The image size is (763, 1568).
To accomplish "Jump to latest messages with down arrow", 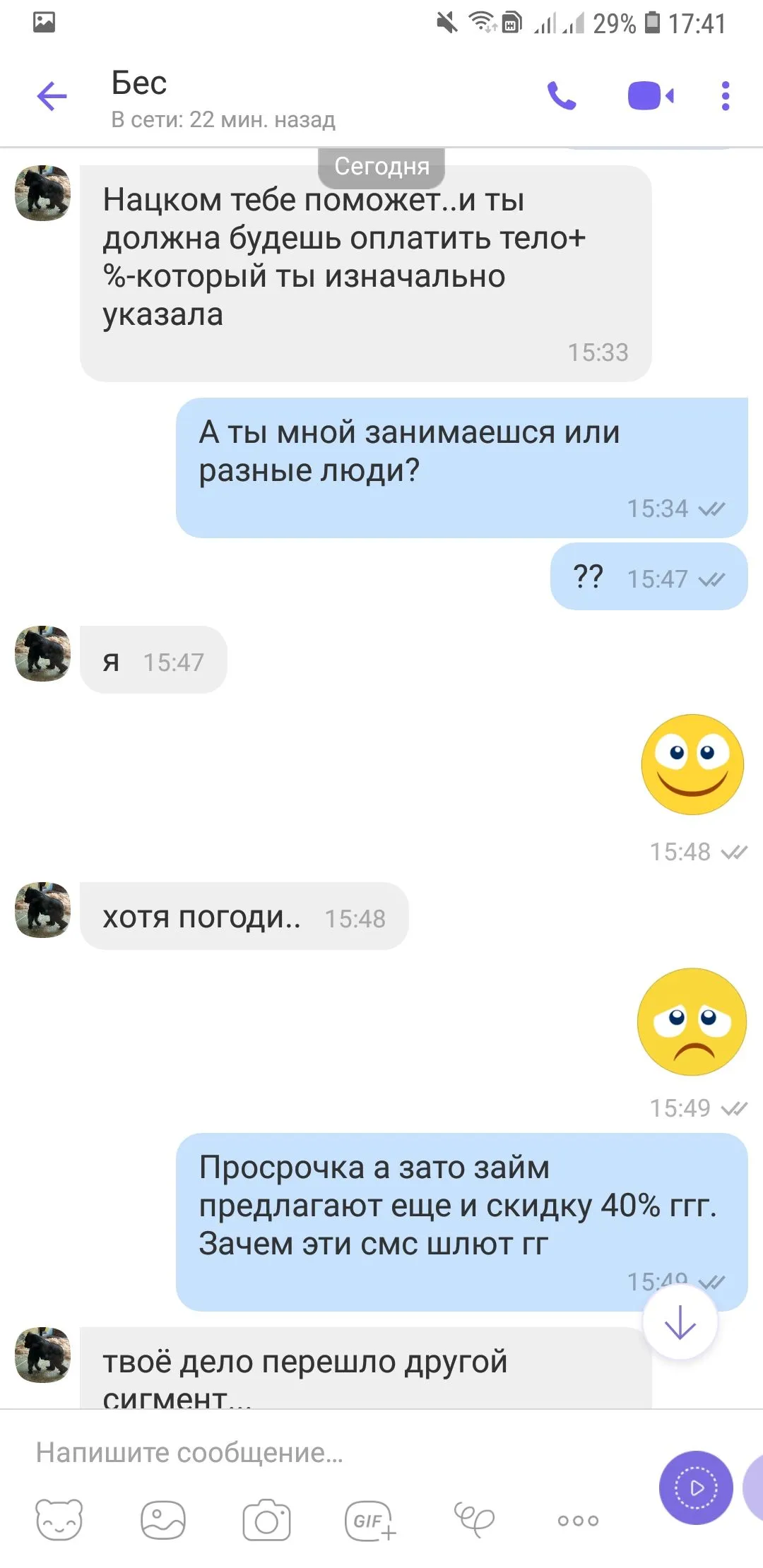I will [x=680, y=1322].
